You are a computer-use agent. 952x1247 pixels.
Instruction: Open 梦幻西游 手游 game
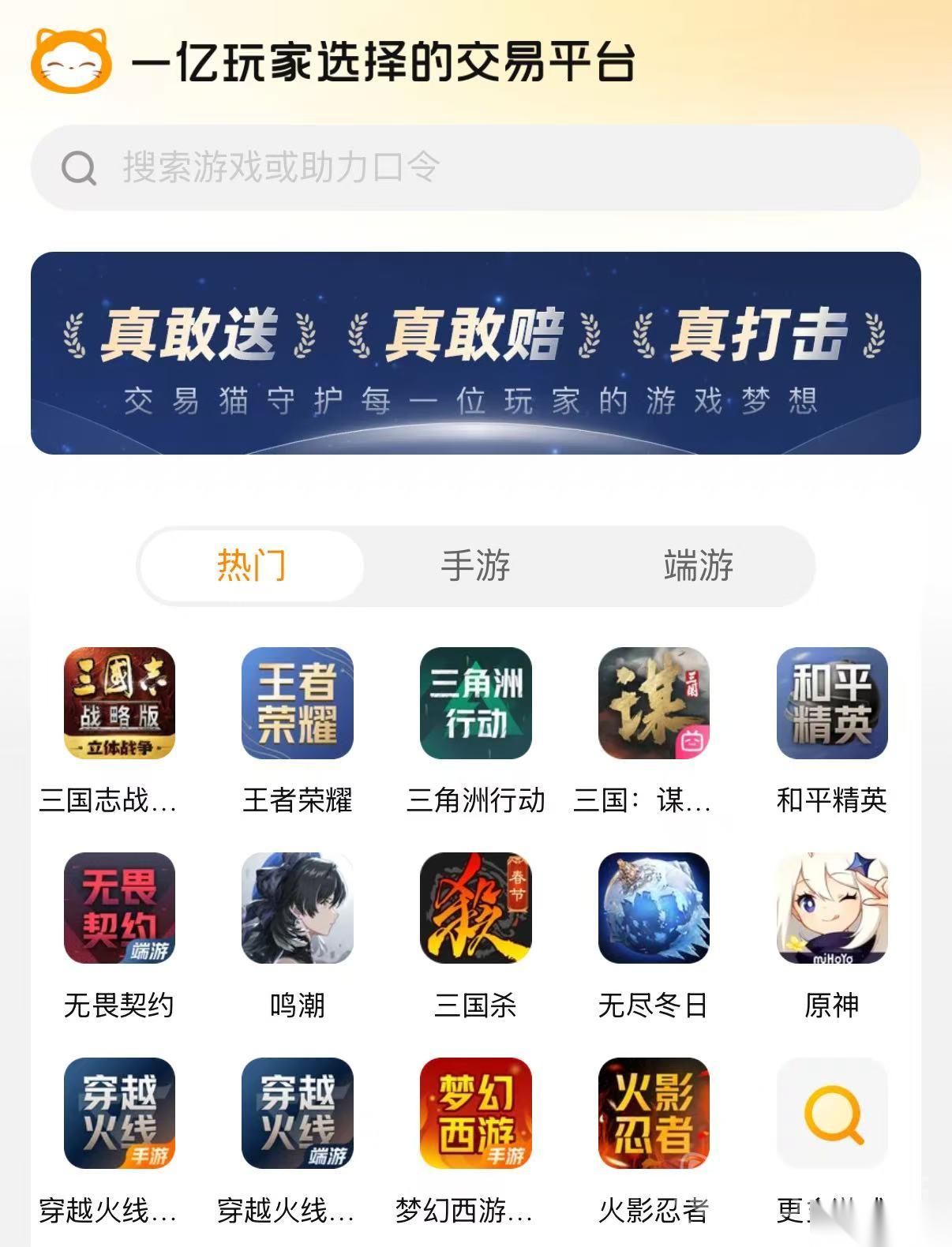(x=475, y=1114)
